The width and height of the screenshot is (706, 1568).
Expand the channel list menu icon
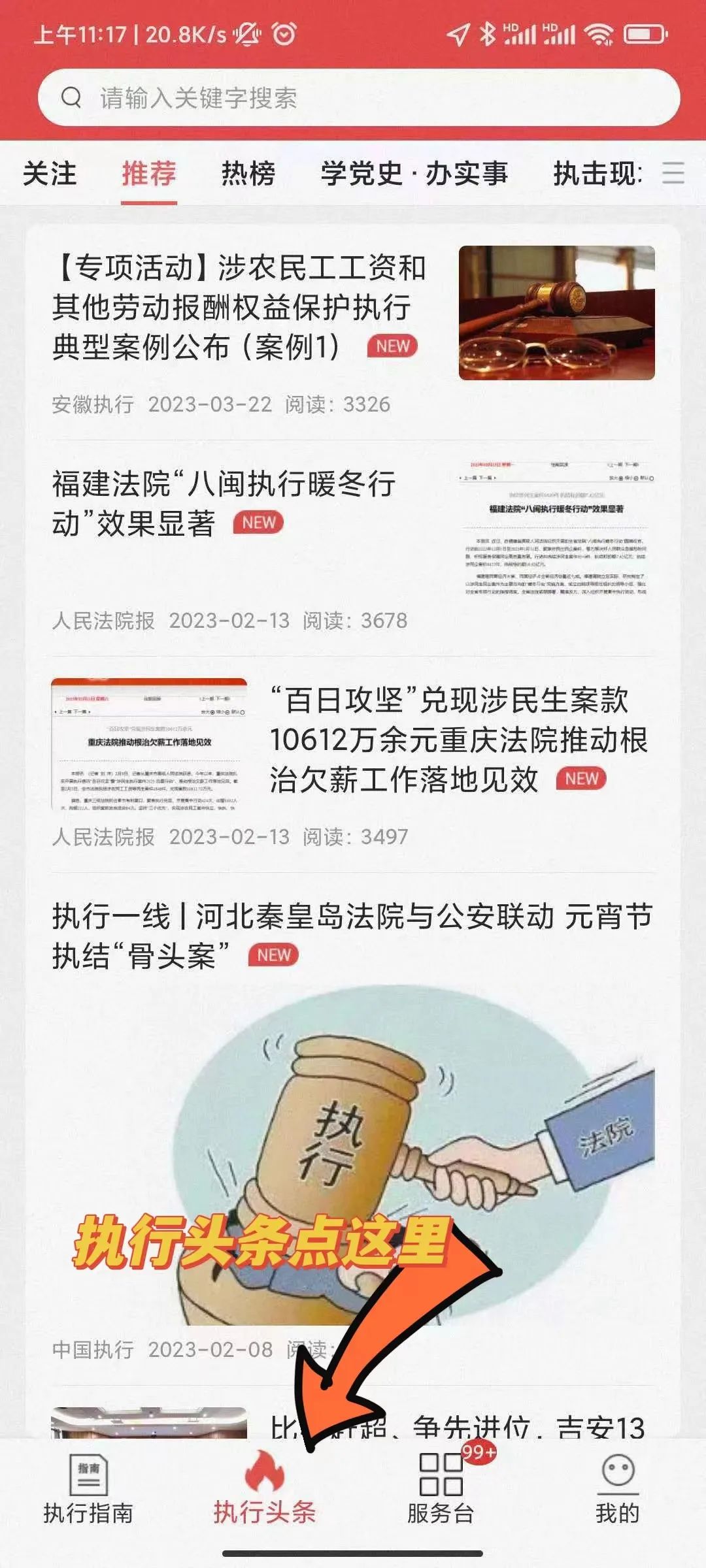point(673,174)
